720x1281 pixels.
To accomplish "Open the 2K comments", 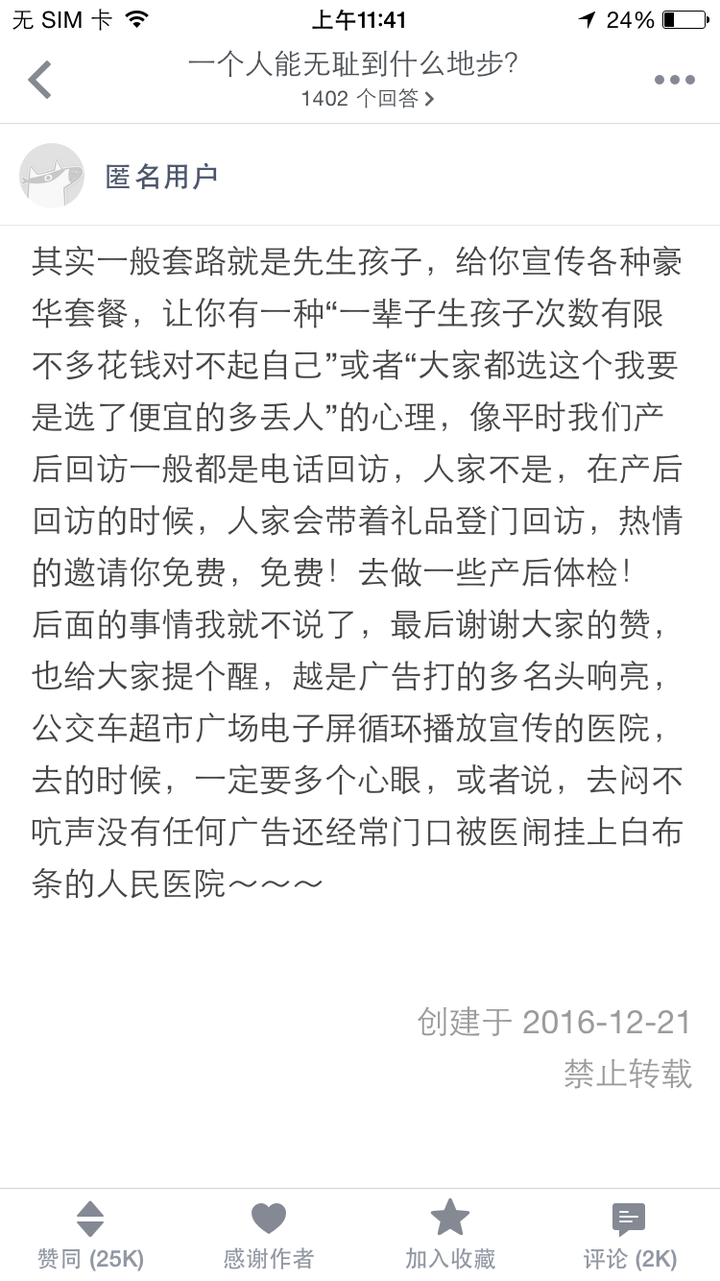I will coord(630,1236).
